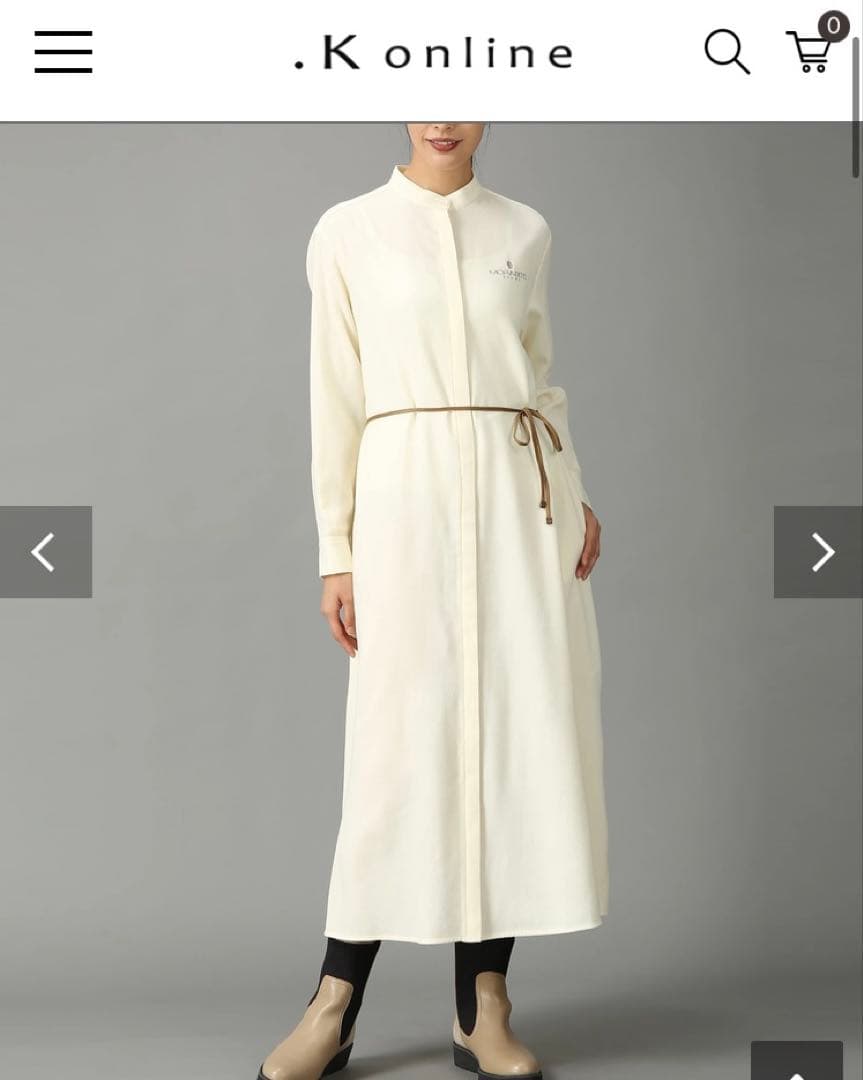Image resolution: width=863 pixels, height=1080 pixels.
Task: Open the hamburger menu
Action: (x=63, y=52)
